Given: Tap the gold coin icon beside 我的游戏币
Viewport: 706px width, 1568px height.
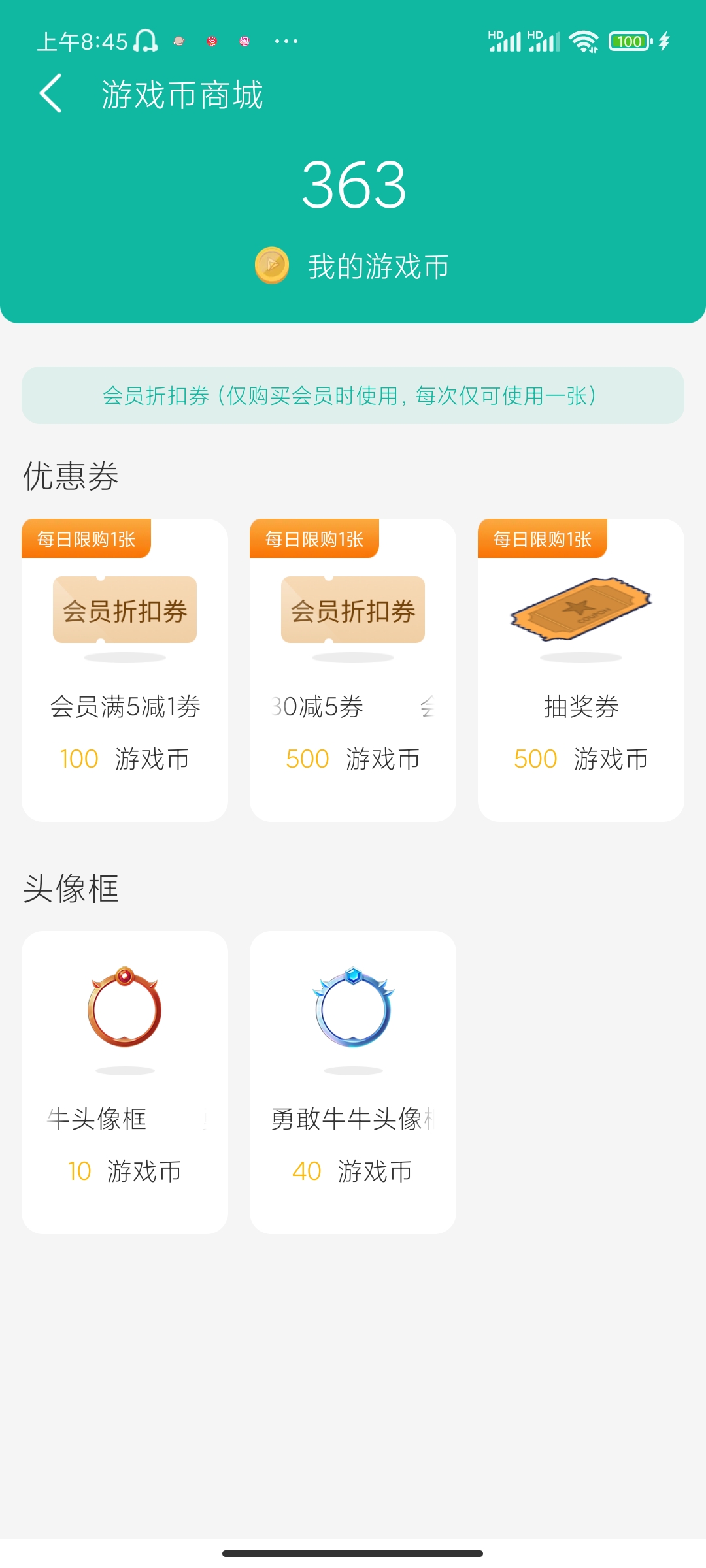Looking at the screenshot, I should [271, 265].
